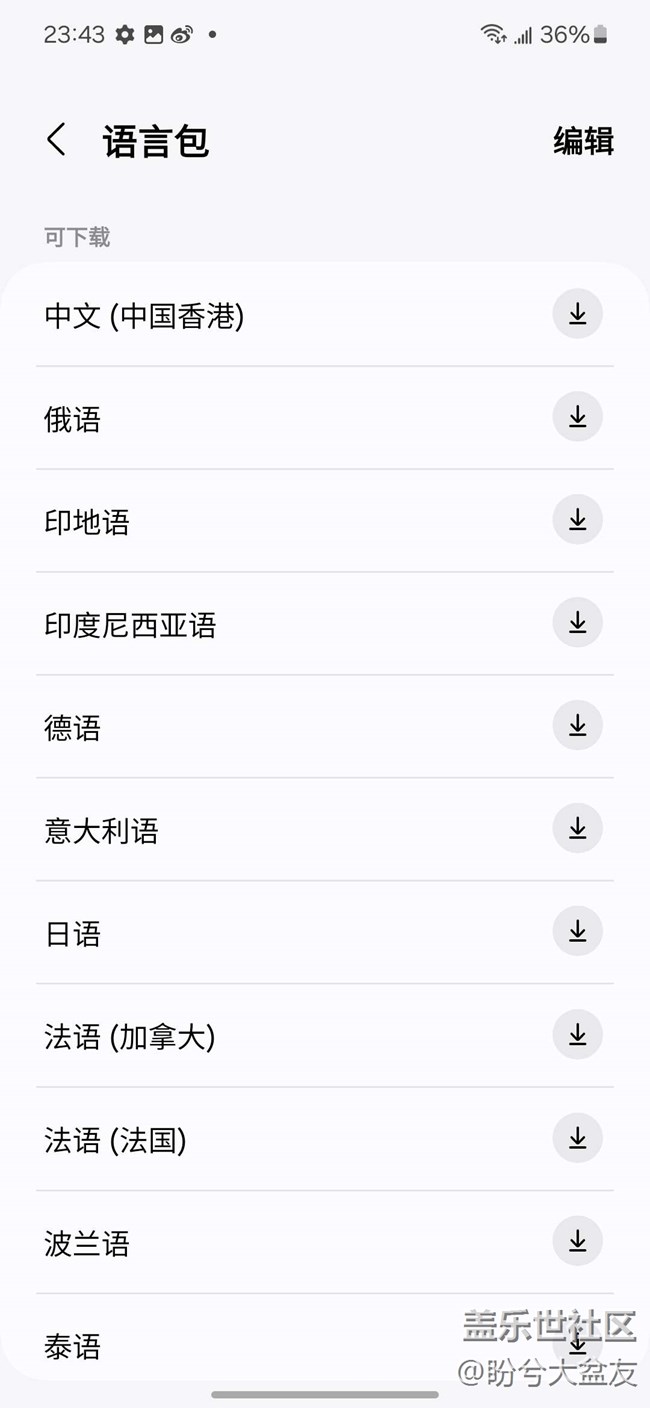
Task: Download the 日语 language pack
Action: 578,932
